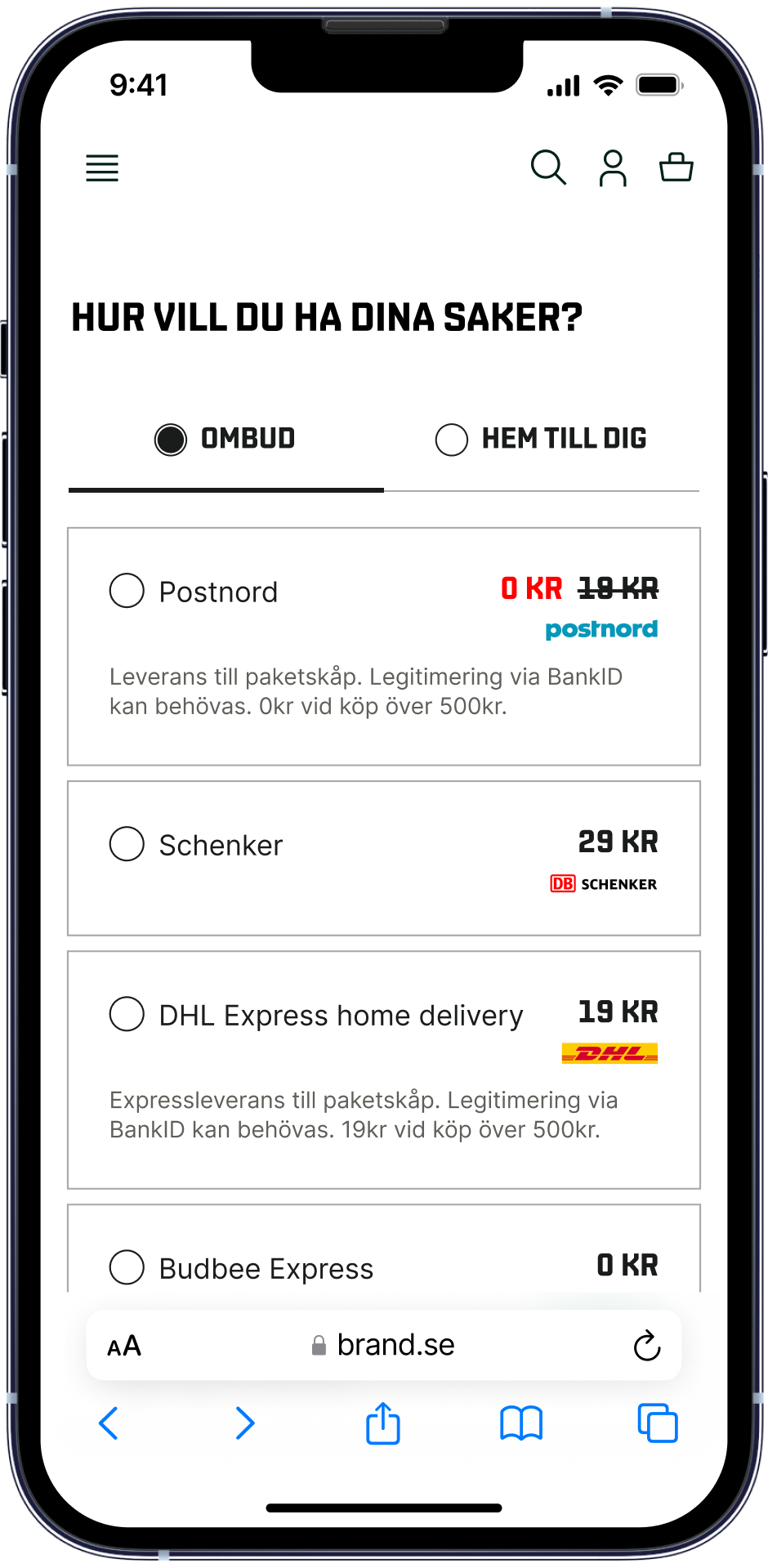The image size is (768, 1568).
Task: Open the user account icon
Action: click(x=613, y=168)
